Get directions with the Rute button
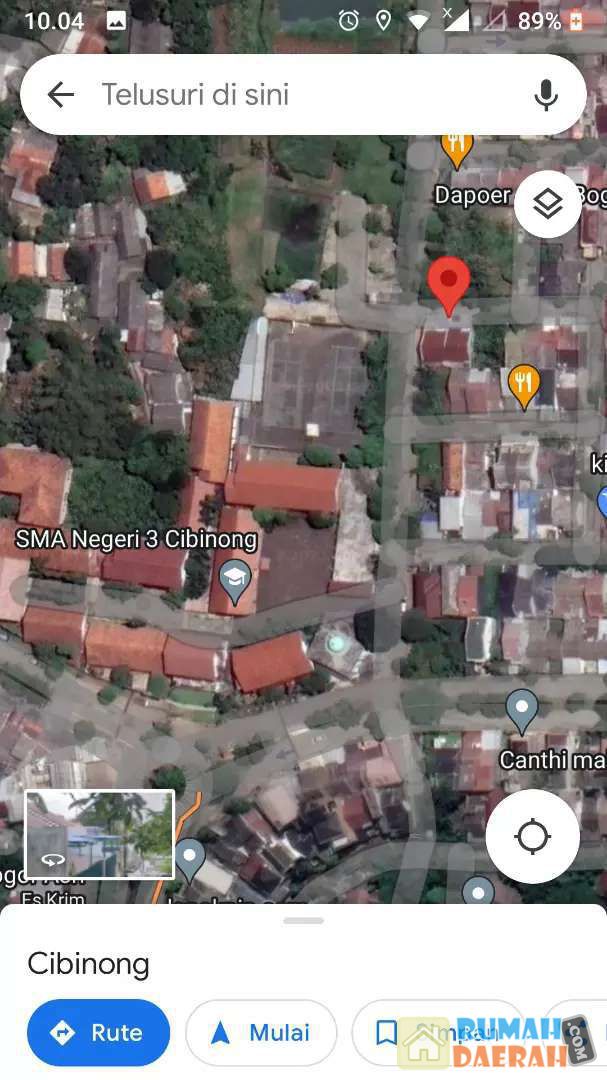The height and width of the screenshot is (1080, 607). (98, 1033)
